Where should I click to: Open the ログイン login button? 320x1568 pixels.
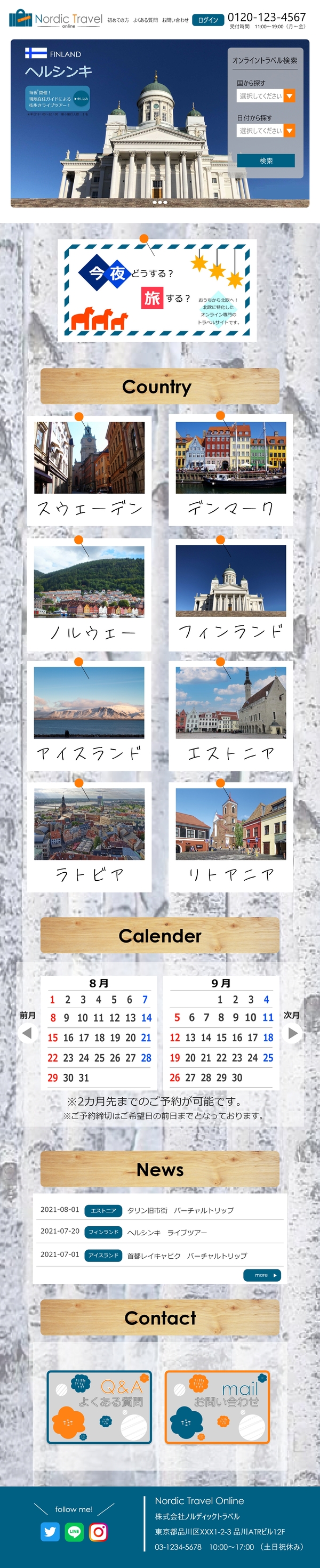207,20
